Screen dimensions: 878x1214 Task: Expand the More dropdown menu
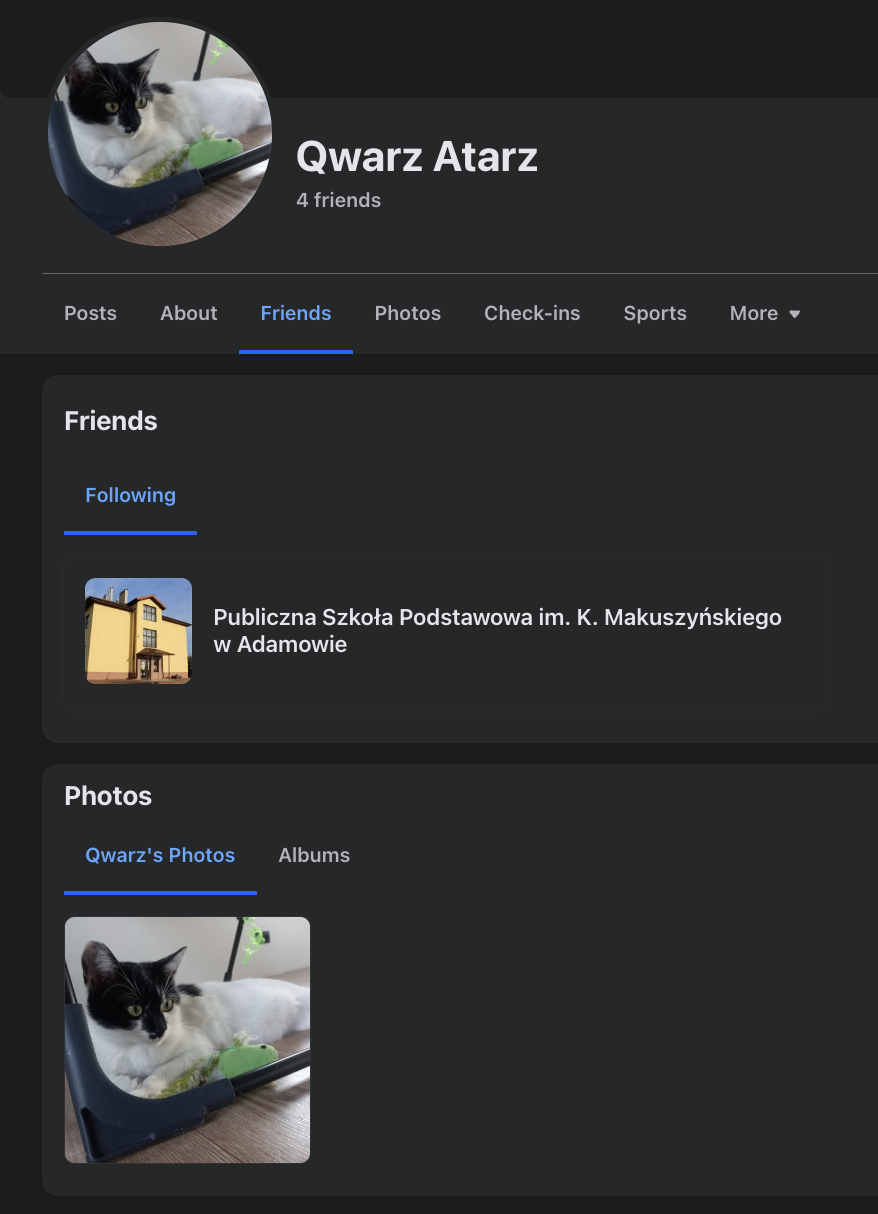pos(765,313)
